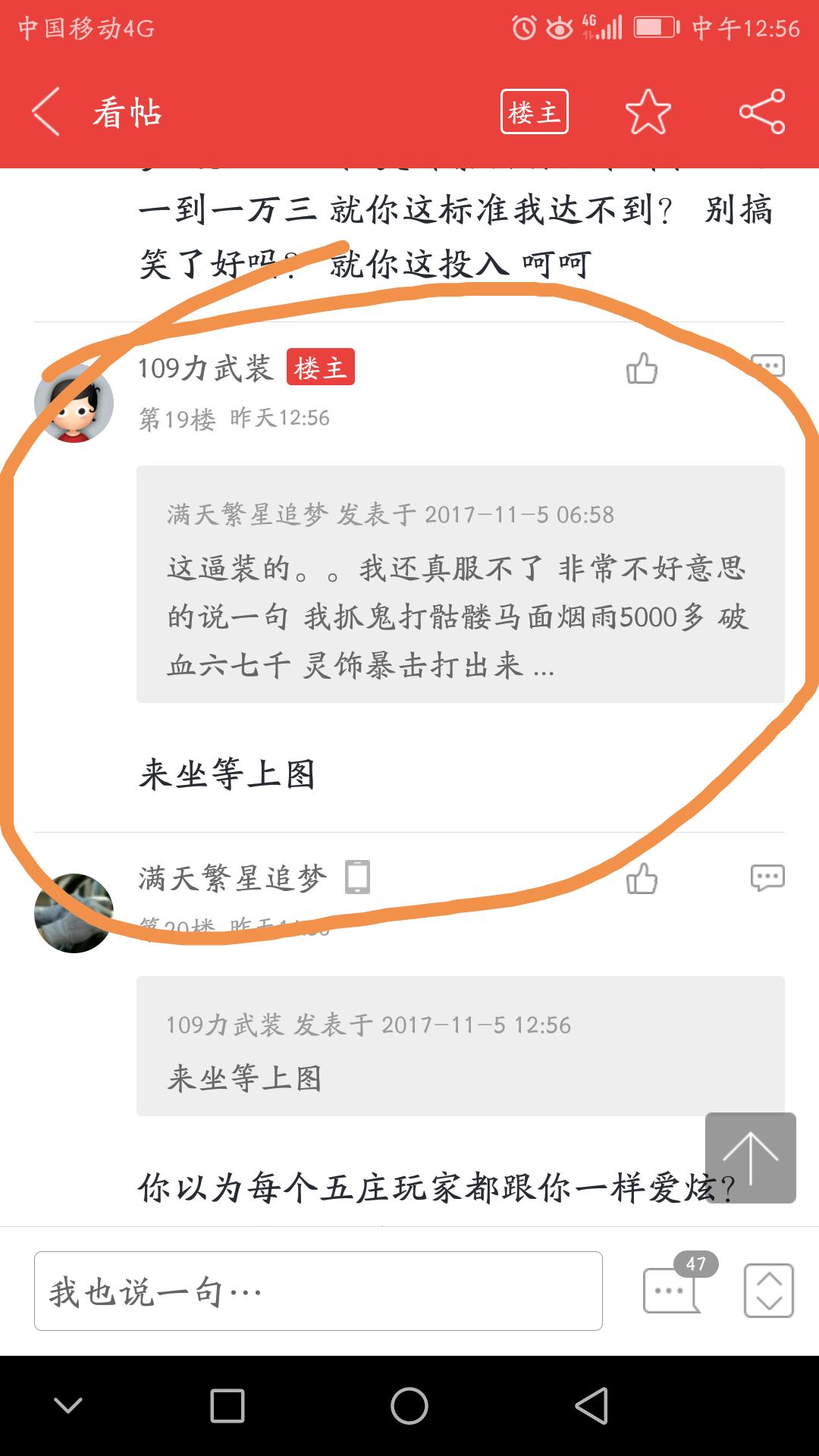Tap the 我也说一句 reply field
Image resolution: width=819 pixels, height=1456 pixels.
[318, 1291]
